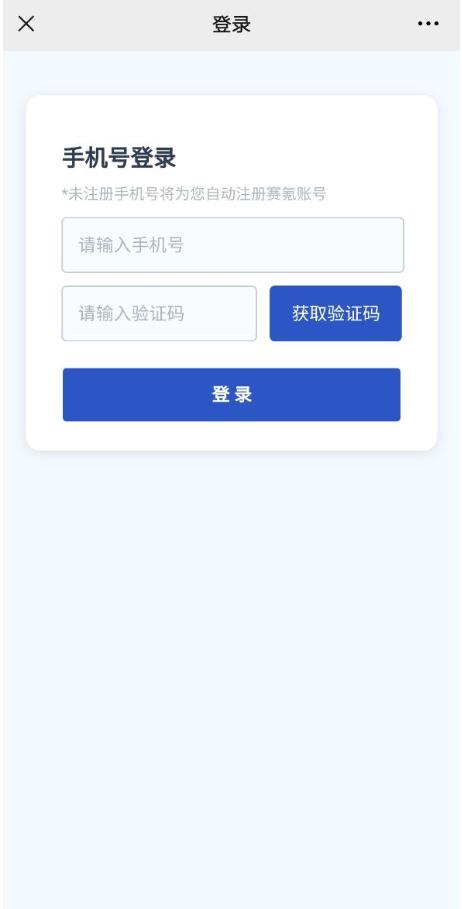Viewport: 462px width, 909px height.
Task: Tap the blue 登录 button
Action: (x=231, y=394)
